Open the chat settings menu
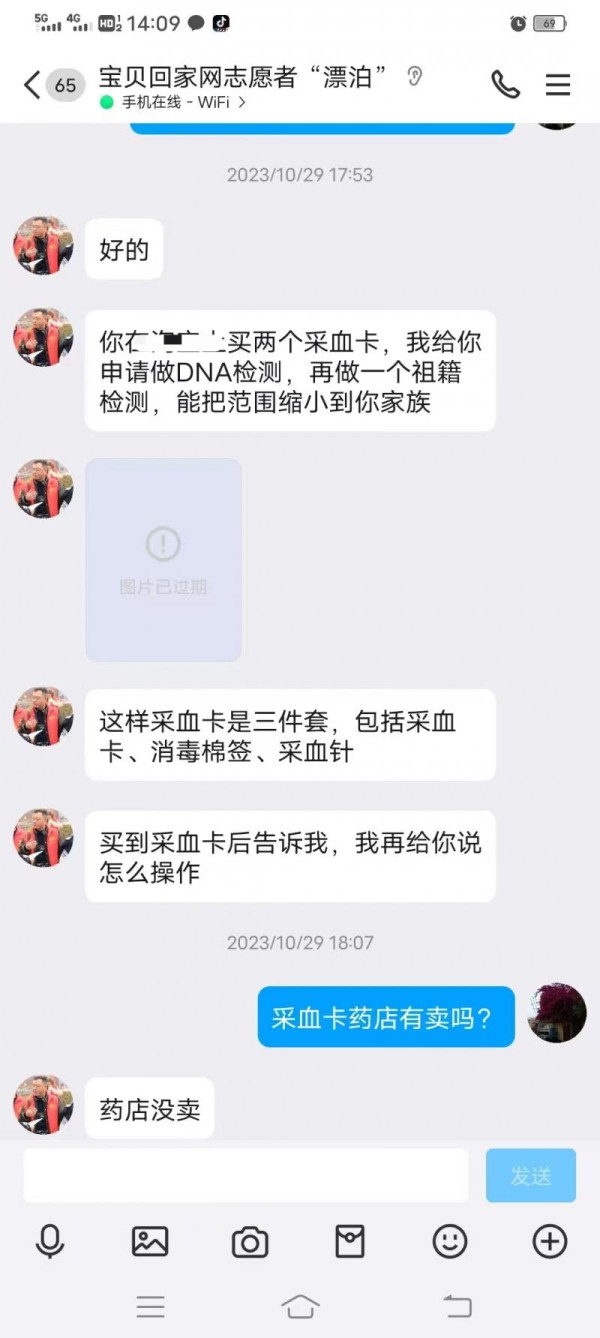The width and height of the screenshot is (600, 1338). point(558,85)
